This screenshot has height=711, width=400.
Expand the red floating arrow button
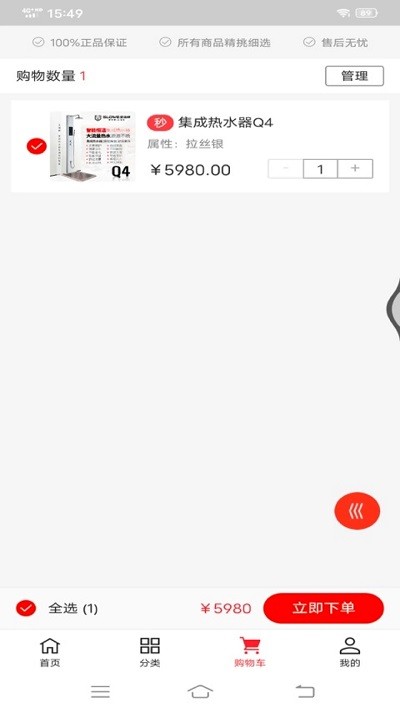[x=357, y=511]
